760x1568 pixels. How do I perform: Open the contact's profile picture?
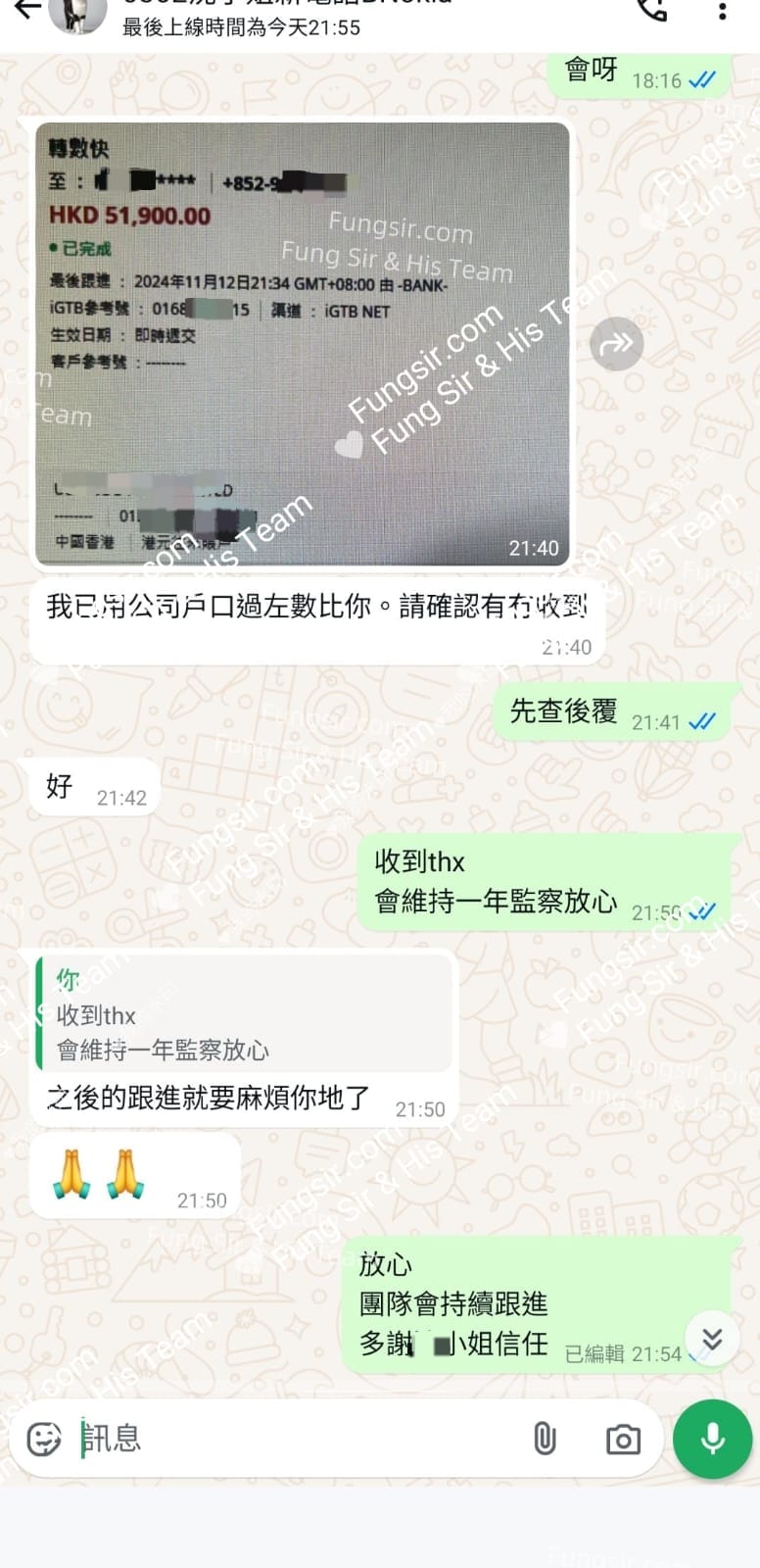pyautogui.click(x=77, y=14)
